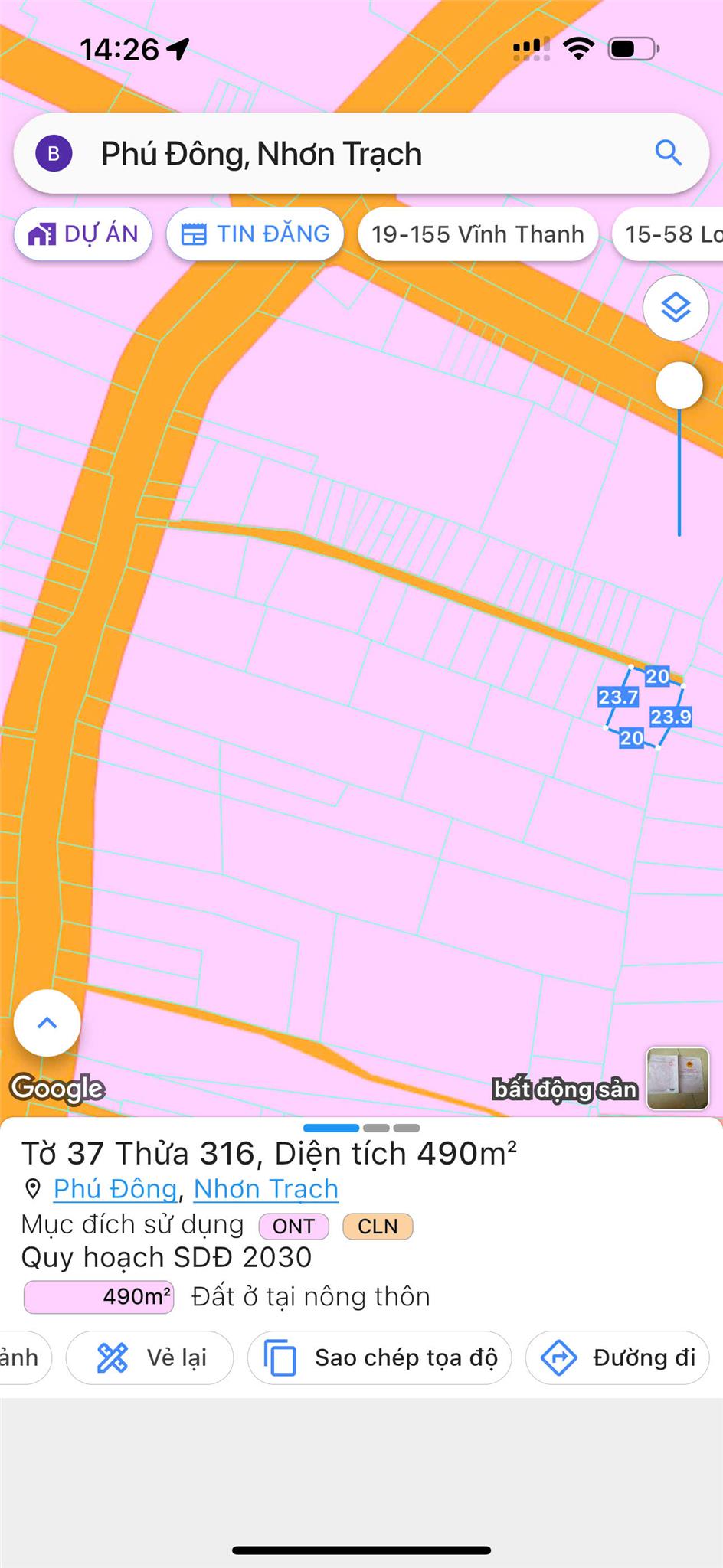Open the map layers button
This screenshot has height=1568, width=723.
(676, 308)
